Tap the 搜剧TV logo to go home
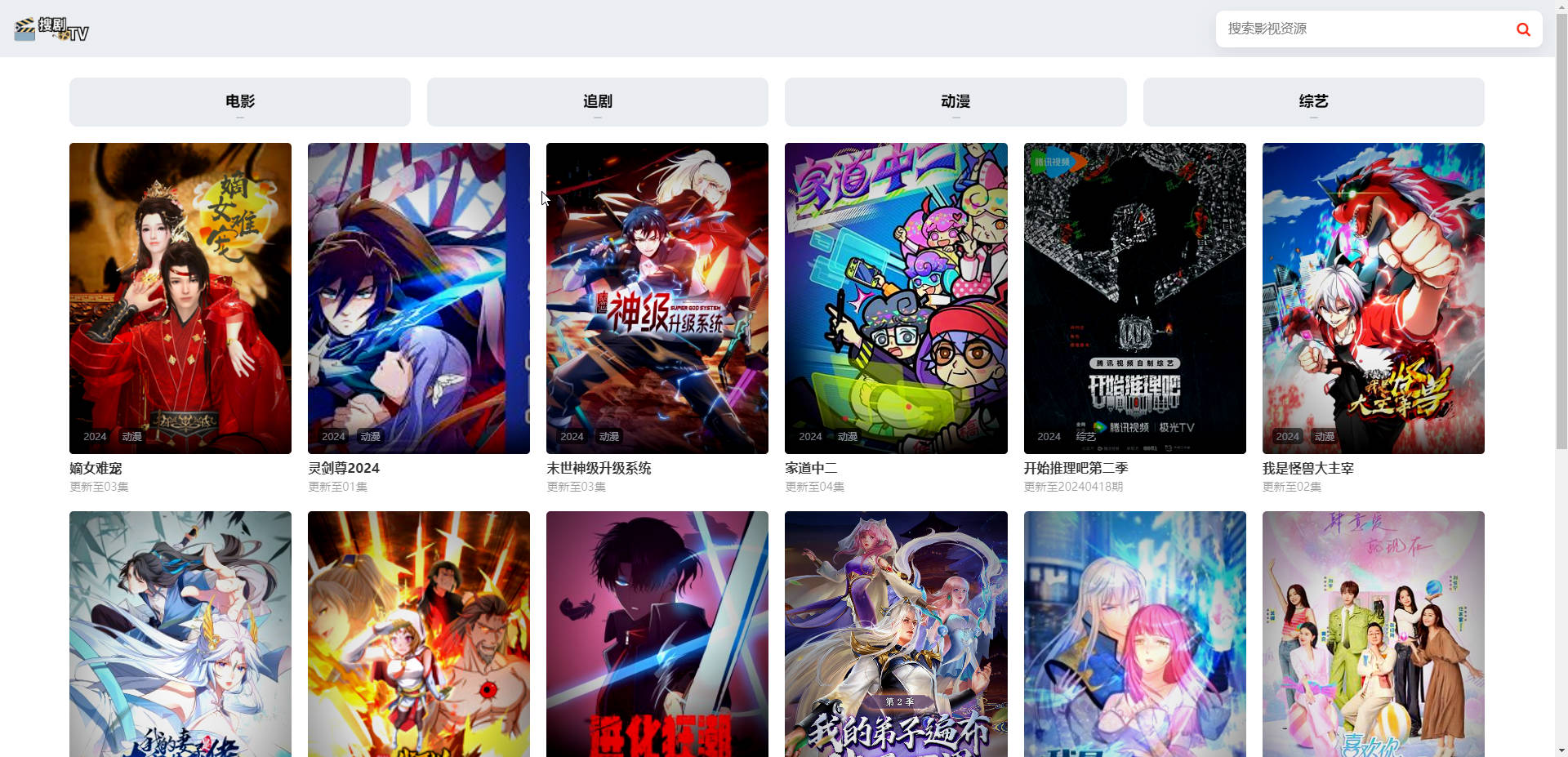The height and width of the screenshot is (757, 1568). (51, 29)
